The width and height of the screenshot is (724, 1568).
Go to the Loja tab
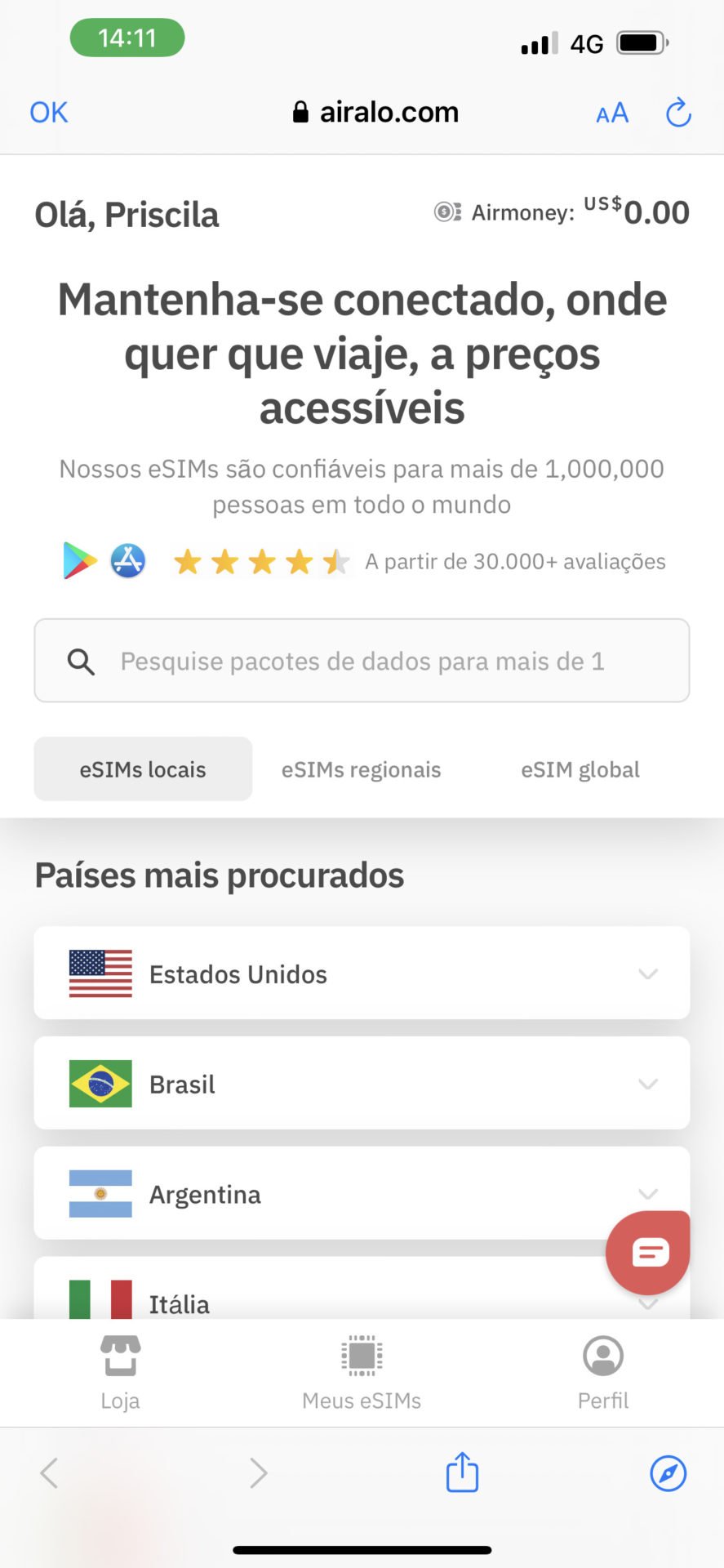pos(121,1372)
